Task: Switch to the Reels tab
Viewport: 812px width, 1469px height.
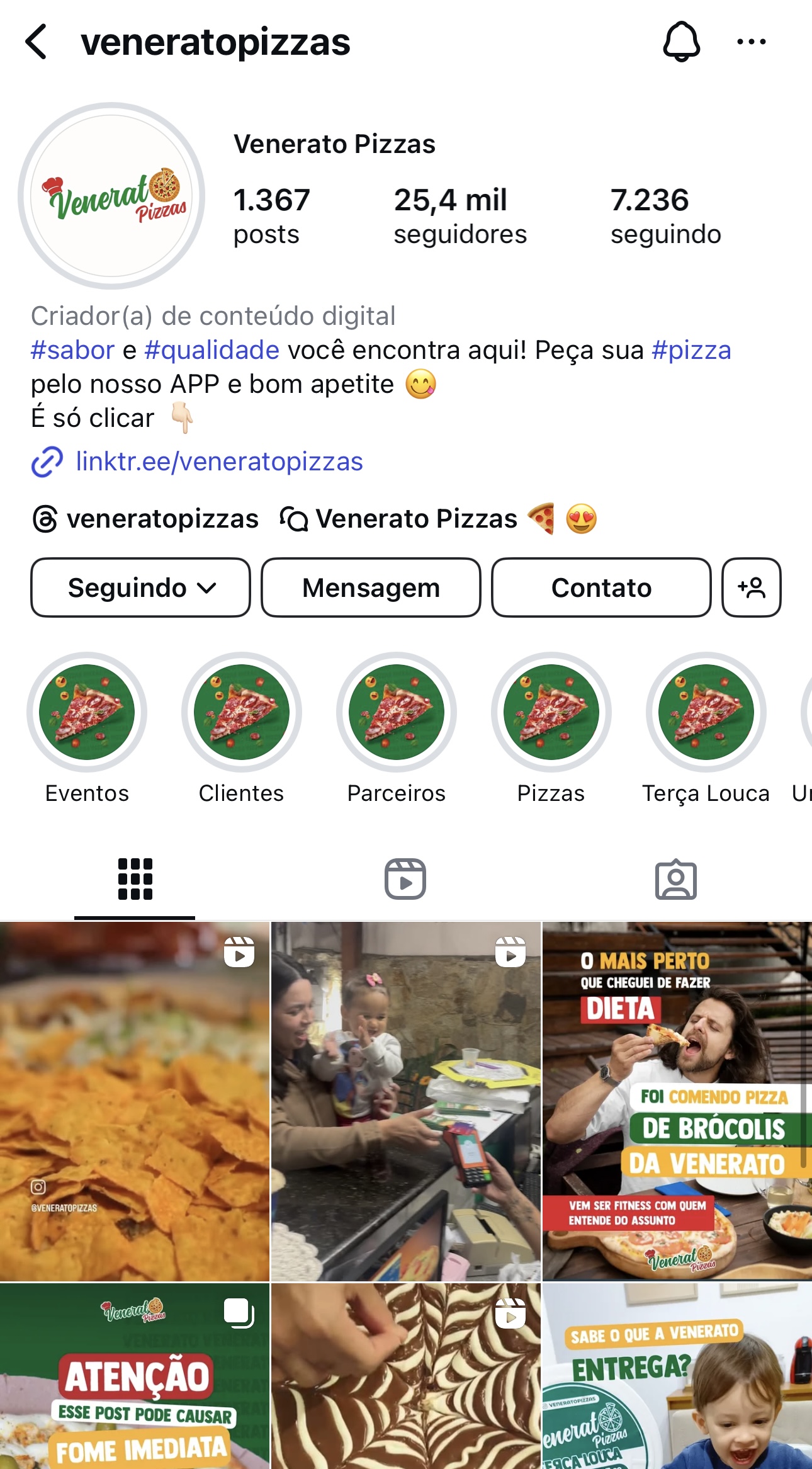Action: click(405, 879)
